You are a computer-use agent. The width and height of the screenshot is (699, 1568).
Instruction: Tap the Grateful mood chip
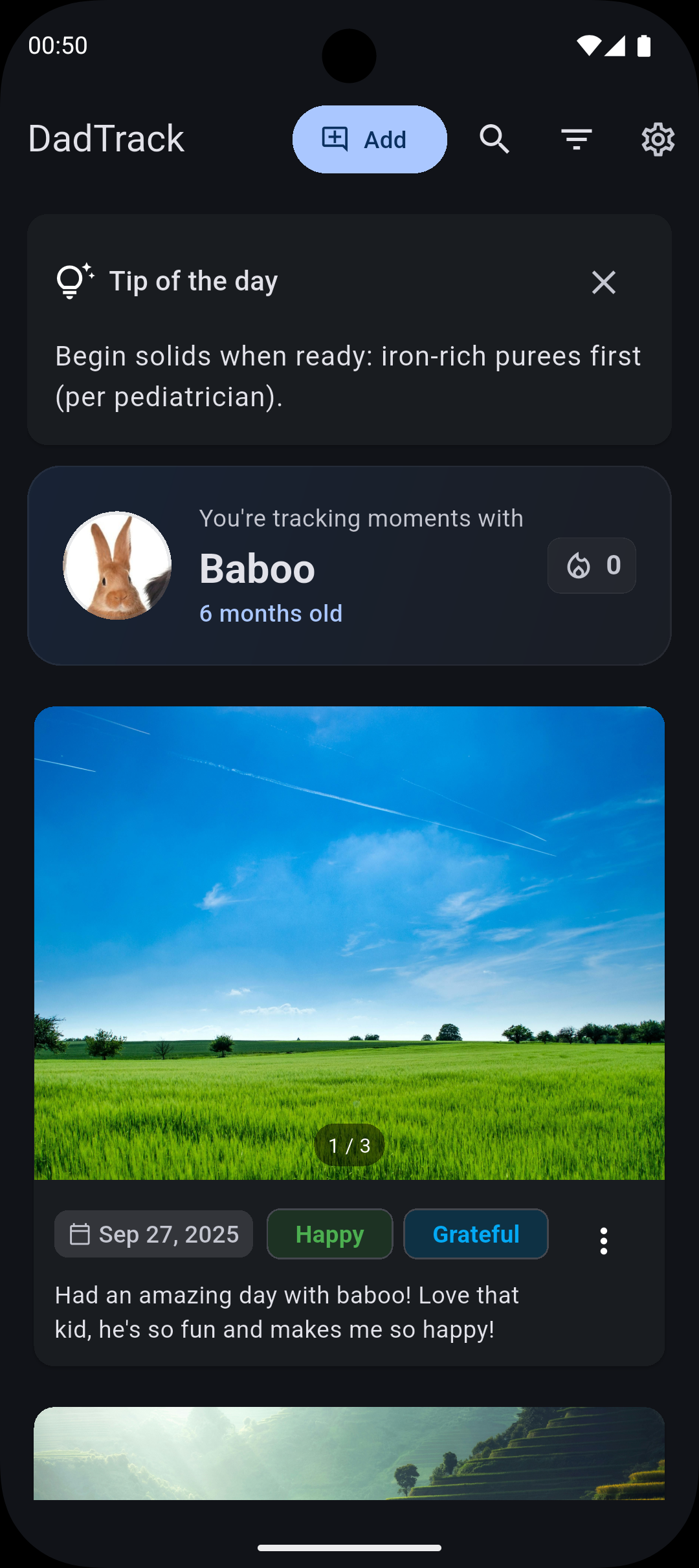476,1234
